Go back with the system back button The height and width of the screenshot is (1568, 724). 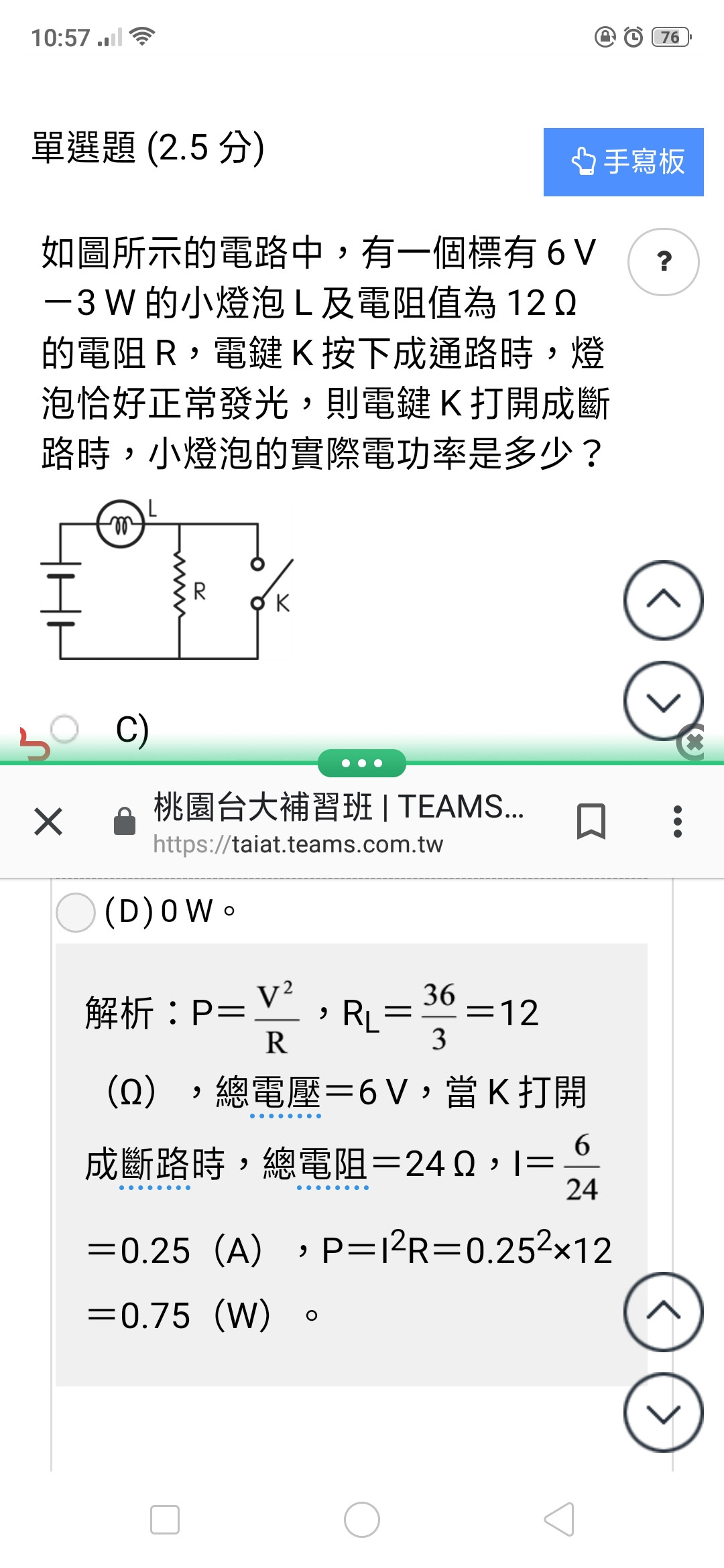tap(559, 1519)
